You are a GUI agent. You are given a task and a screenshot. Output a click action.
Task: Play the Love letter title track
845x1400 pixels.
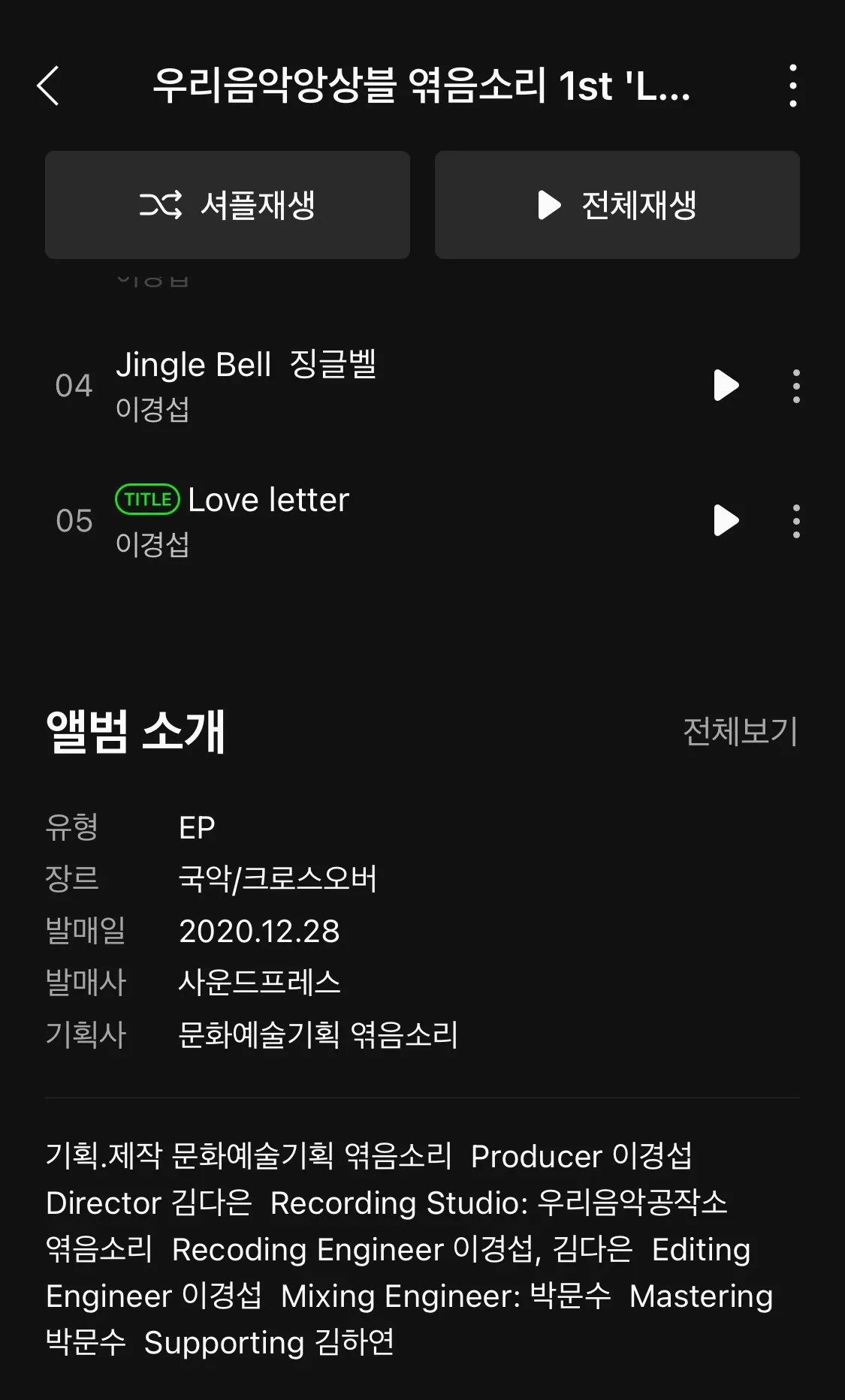(726, 521)
